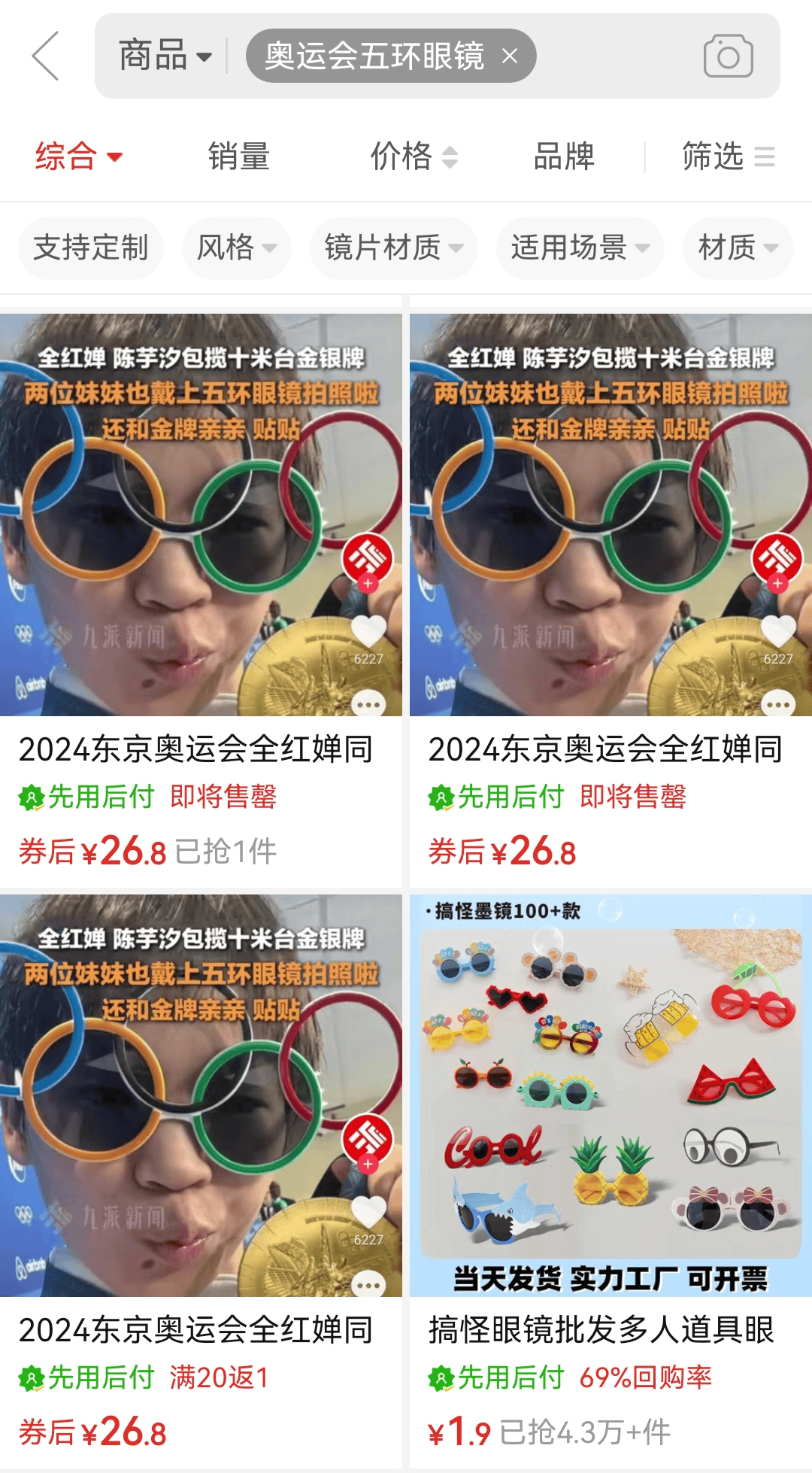Expand the 风格 filter dropdown

[x=236, y=248]
